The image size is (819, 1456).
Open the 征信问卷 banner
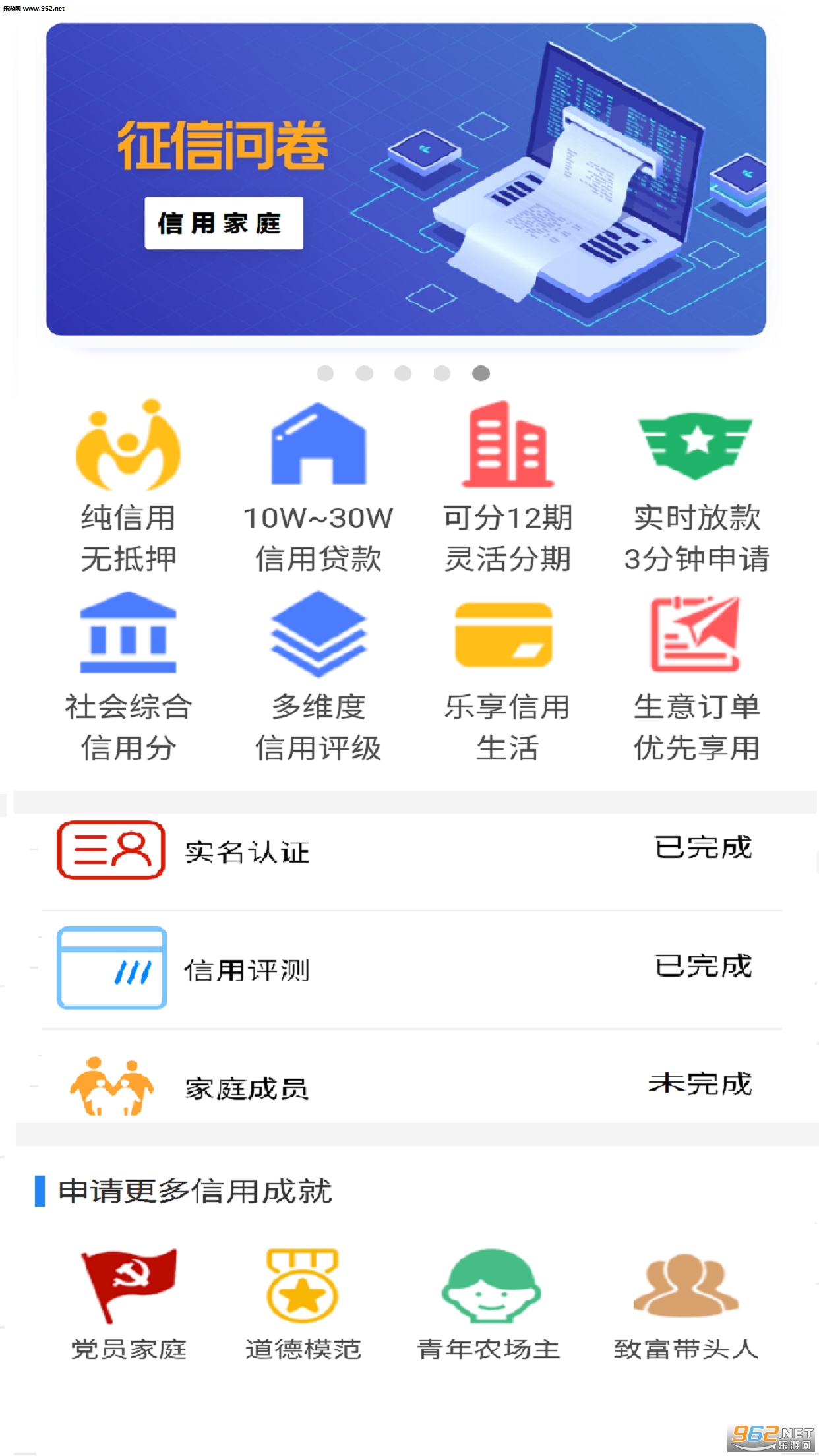pyautogui.click(x=406, y=179)
